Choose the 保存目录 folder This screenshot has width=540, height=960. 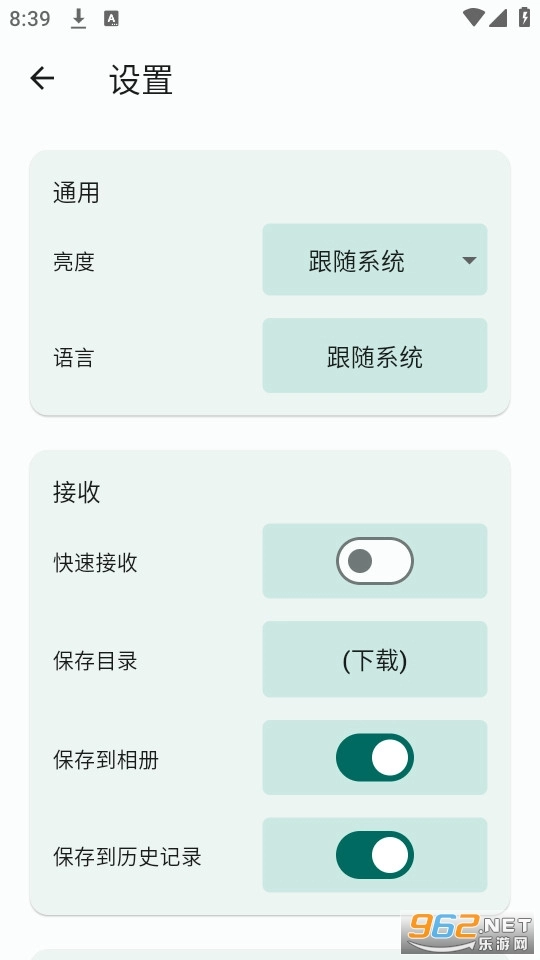[x=375, y=659]
